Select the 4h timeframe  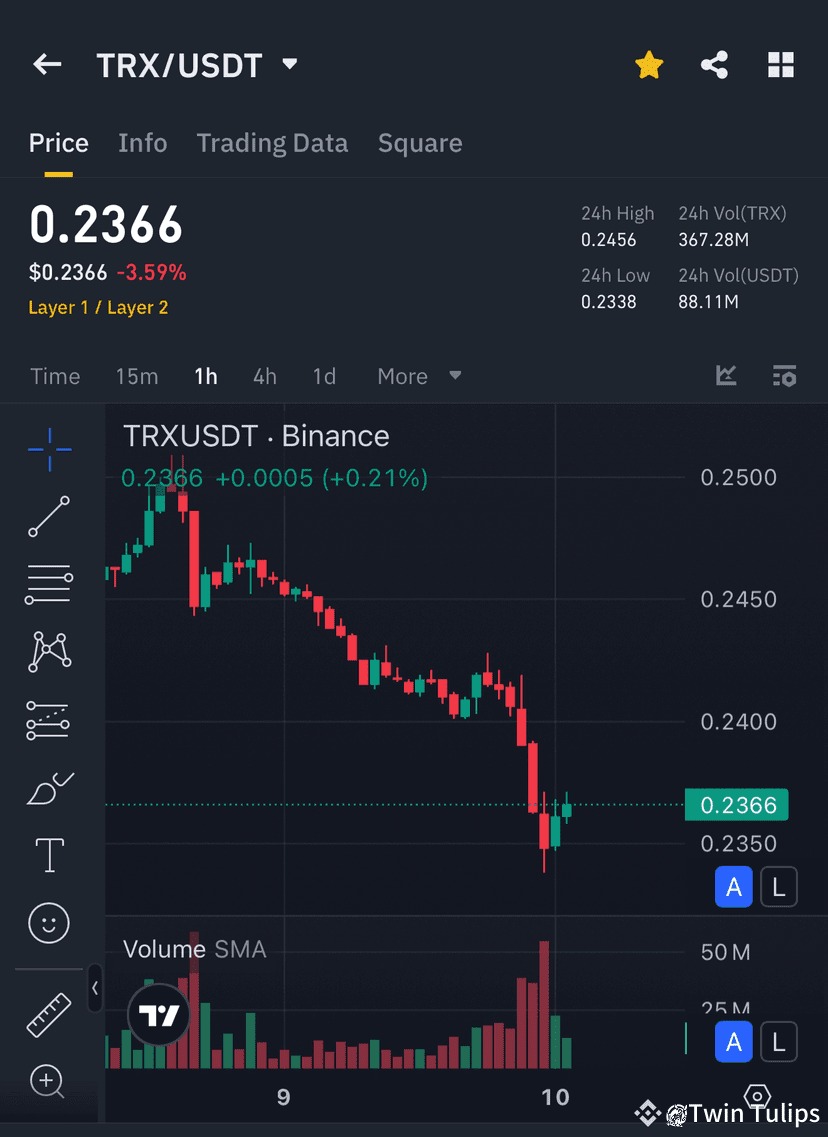click(264, 376)
